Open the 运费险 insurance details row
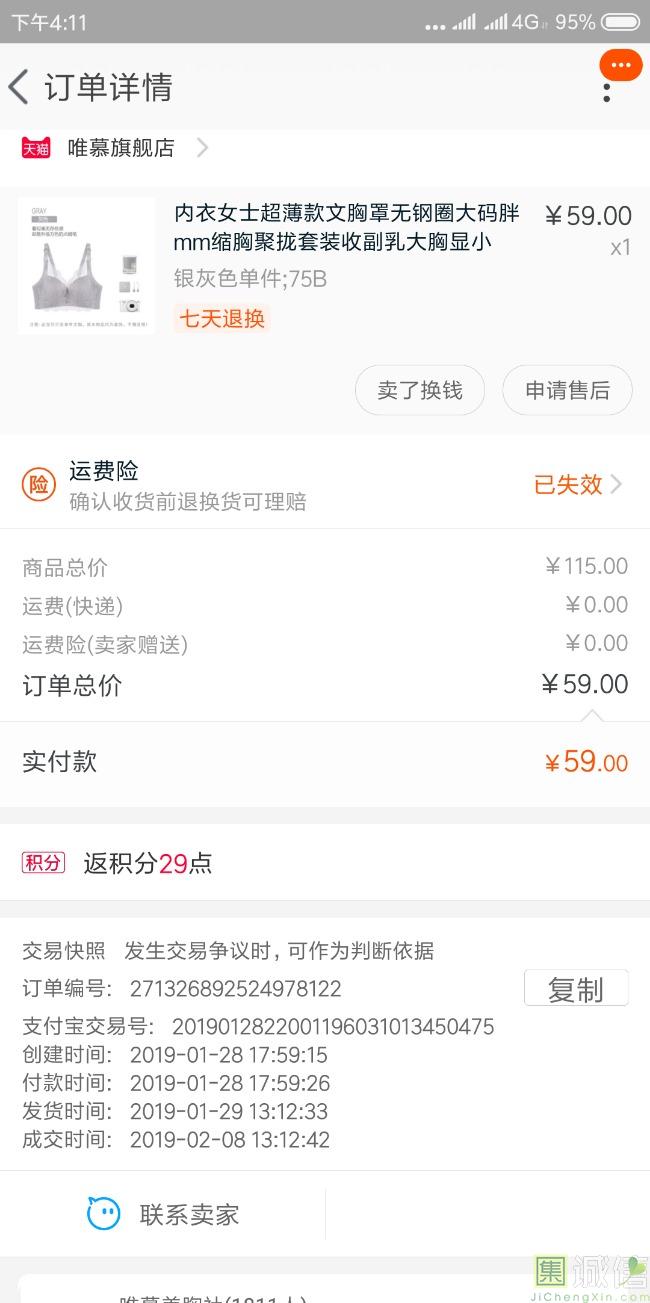 (325, 485)
